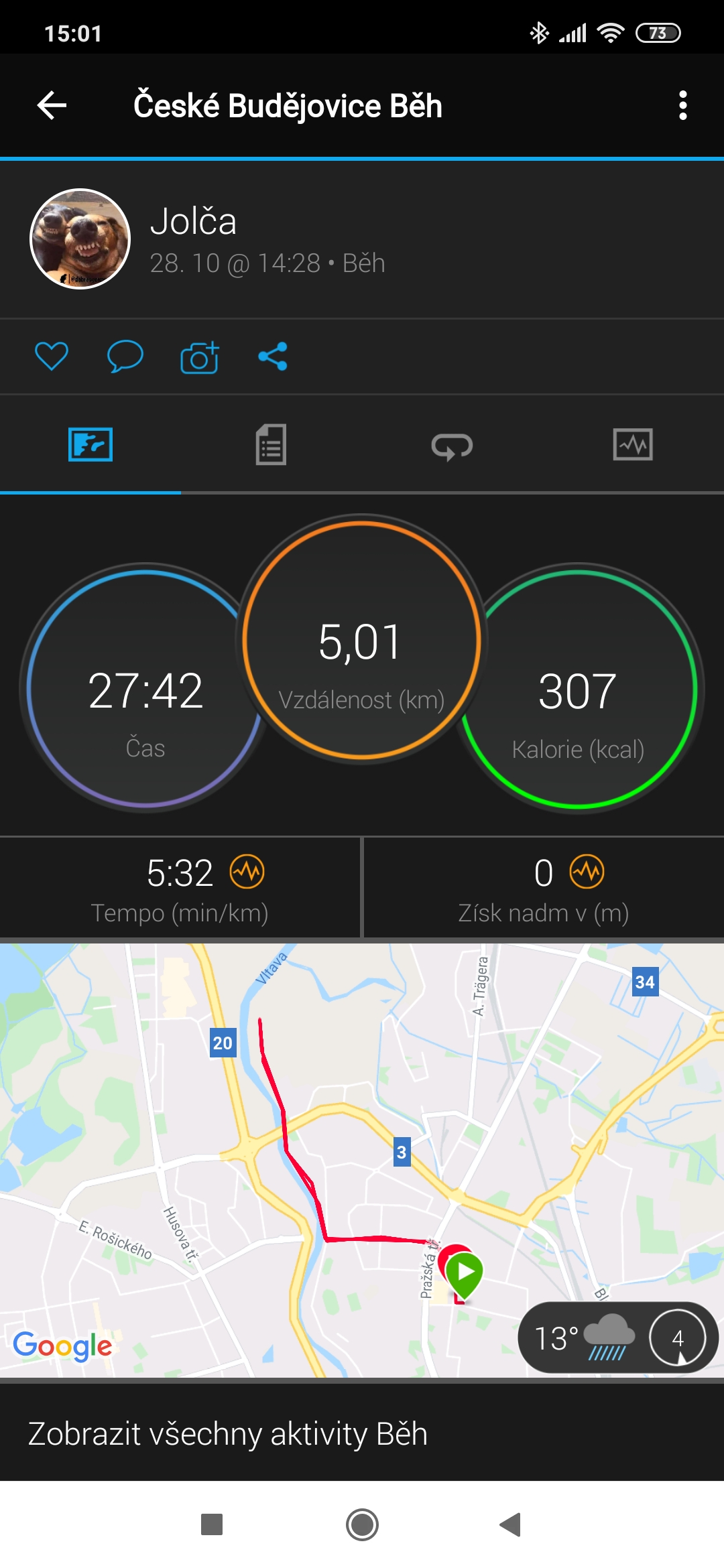Switch to the stats details tab
The image size is (724, 1568).
(x=271, y=444)
